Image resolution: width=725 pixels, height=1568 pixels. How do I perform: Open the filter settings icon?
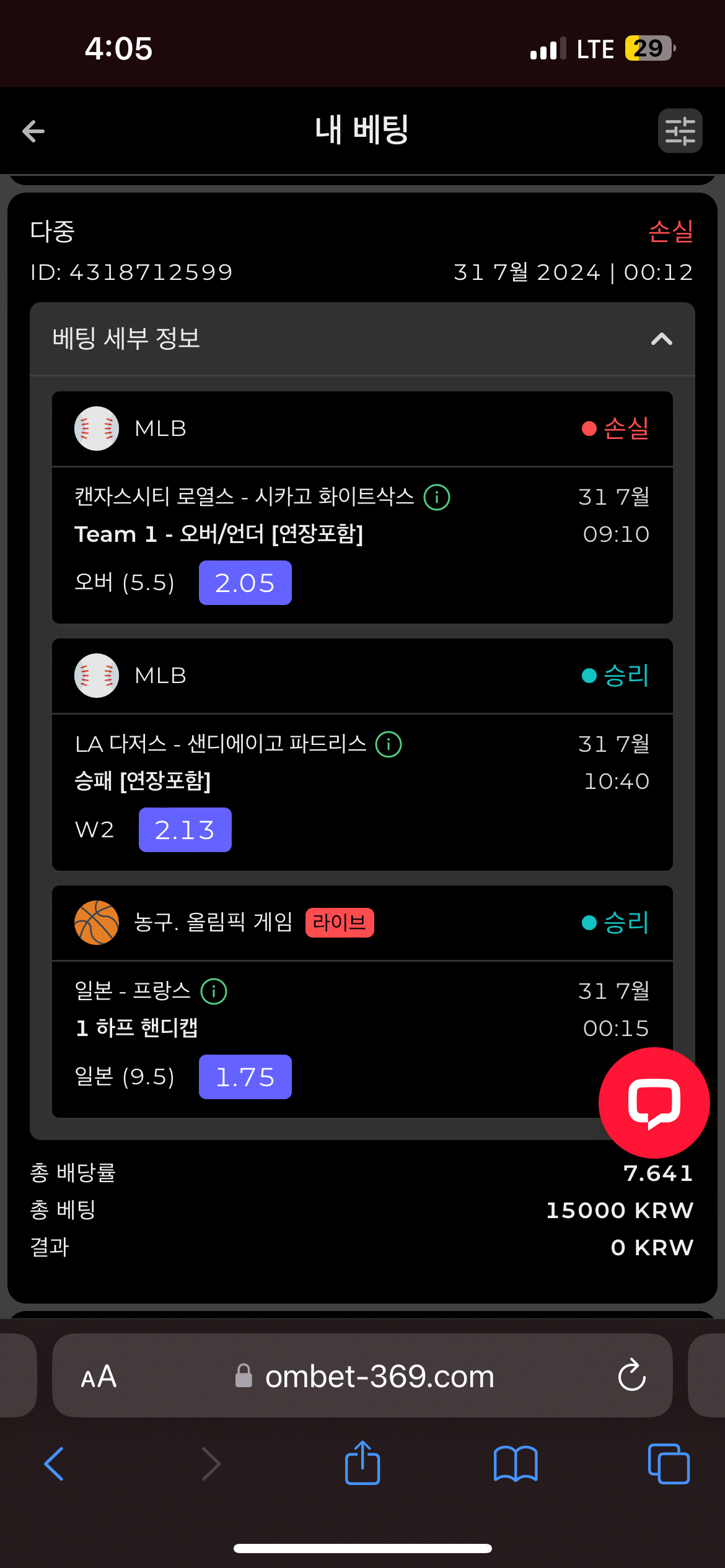click(680, 131)
